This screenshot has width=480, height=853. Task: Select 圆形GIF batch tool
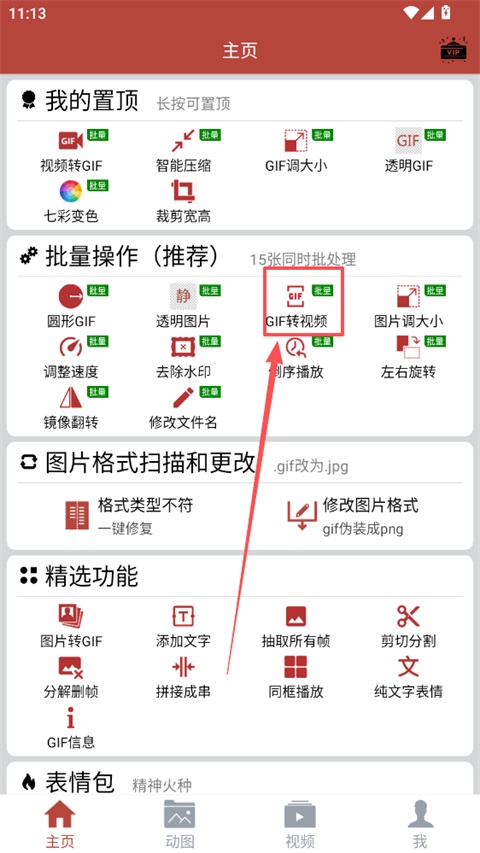click(71, 306)
